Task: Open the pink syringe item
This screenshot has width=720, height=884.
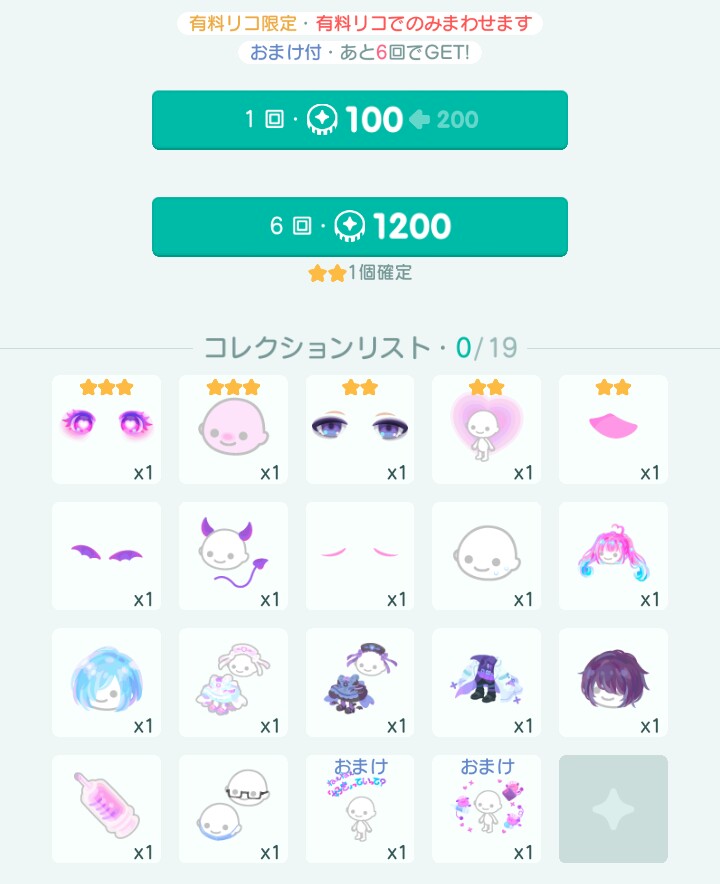Action: (106, 809)
